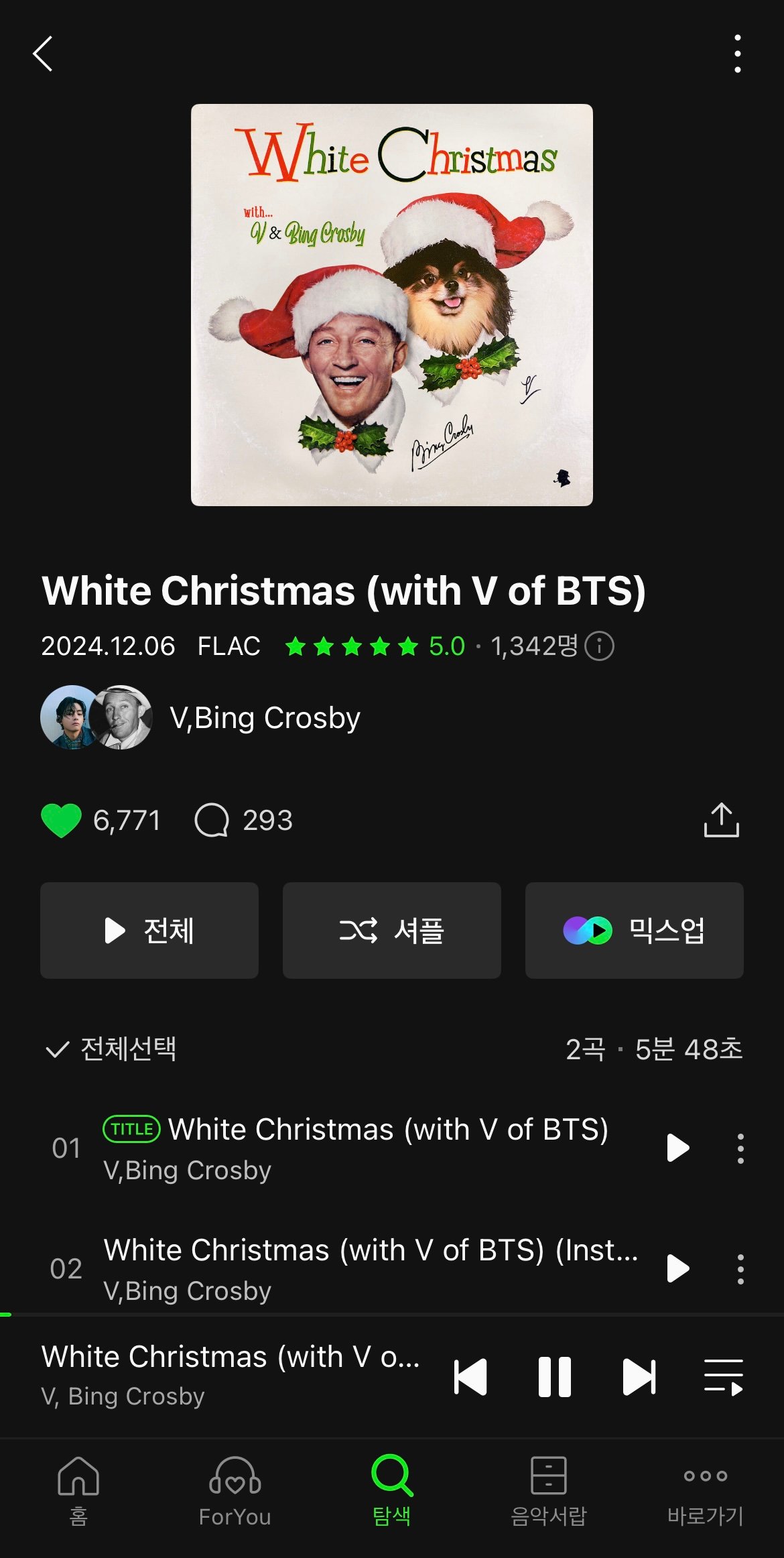Unlike this album with the green heart

click(x=61, y=820)
